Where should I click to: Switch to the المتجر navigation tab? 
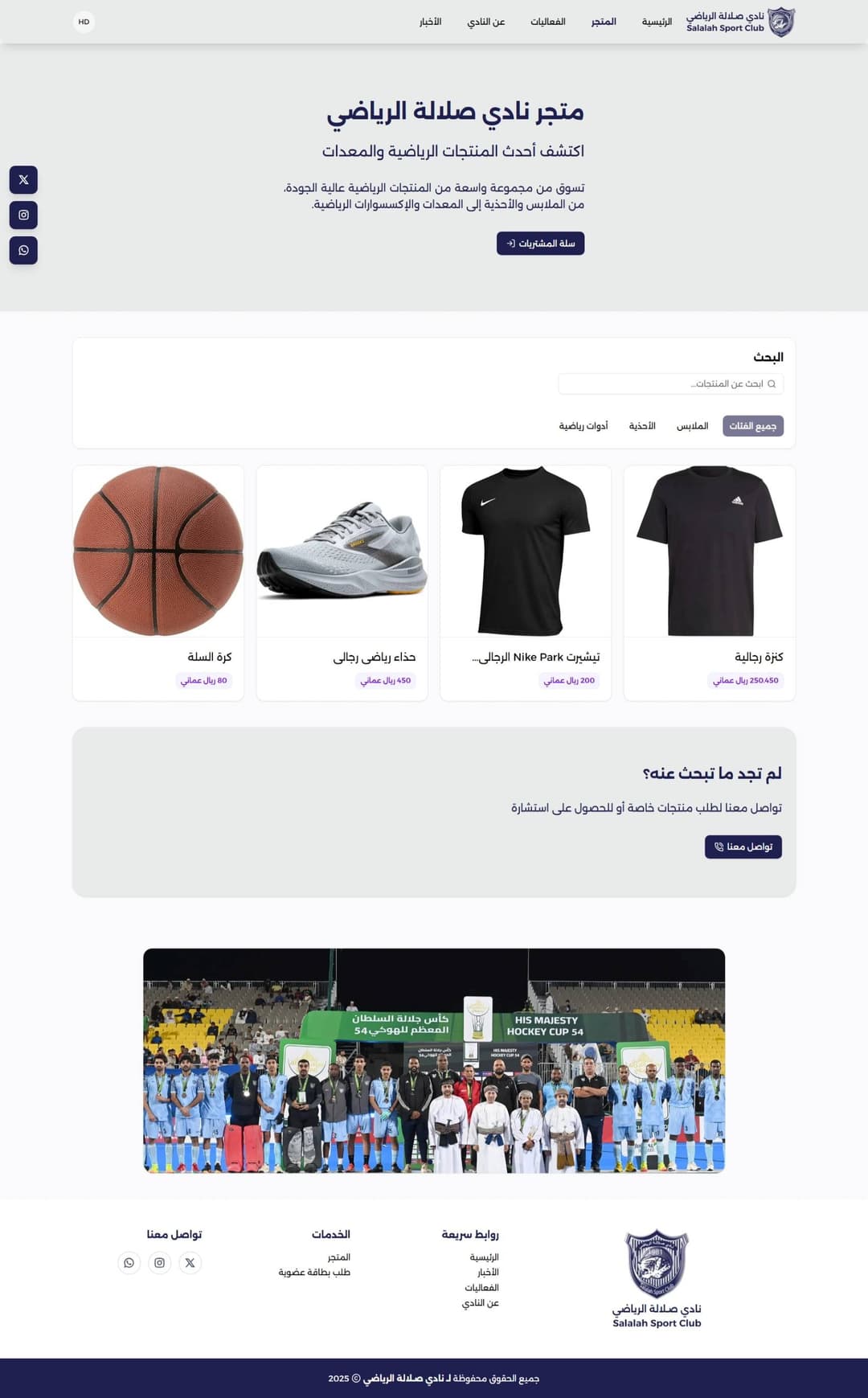pyautogui.click(x=604, y=22)
